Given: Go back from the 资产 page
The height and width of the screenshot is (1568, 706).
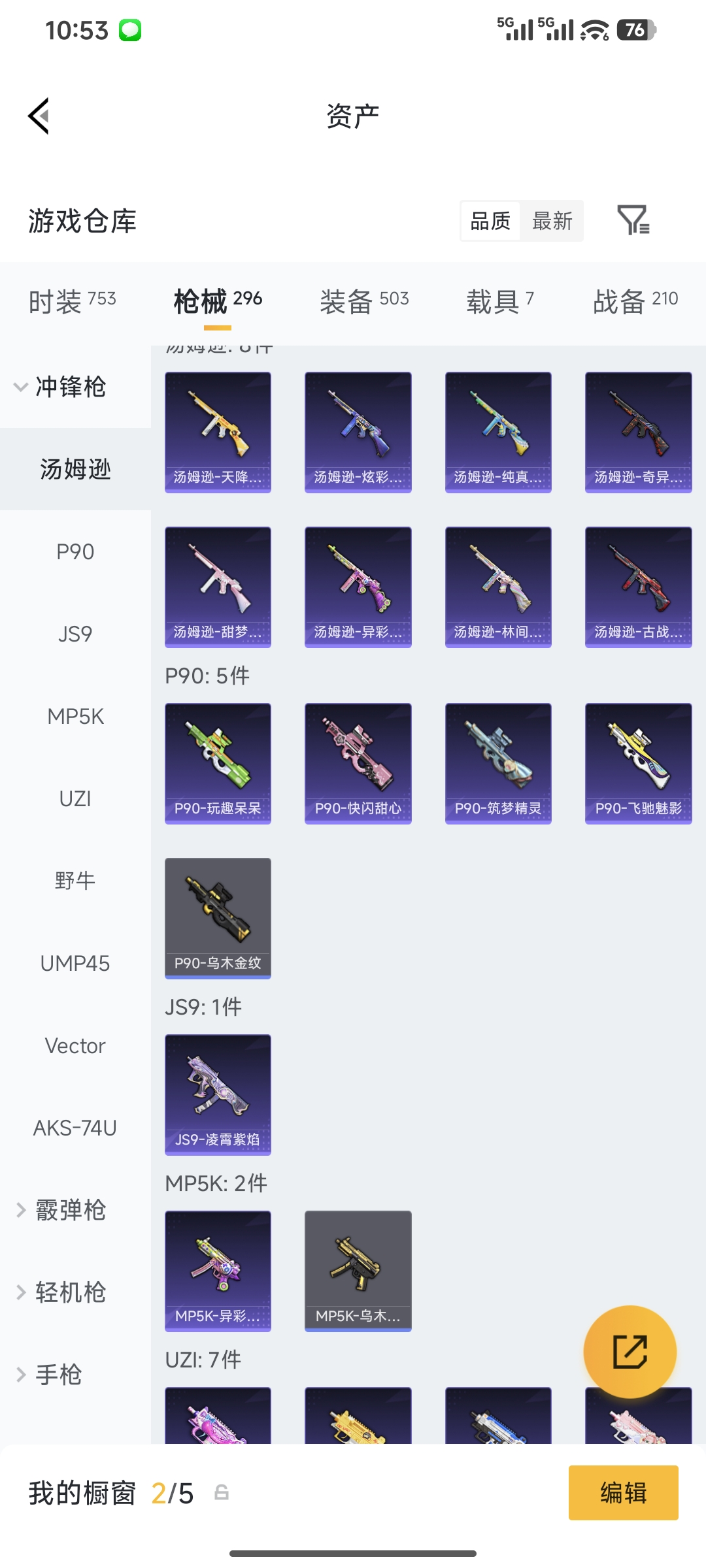Looking at the screenshot, I should point(39,116).
